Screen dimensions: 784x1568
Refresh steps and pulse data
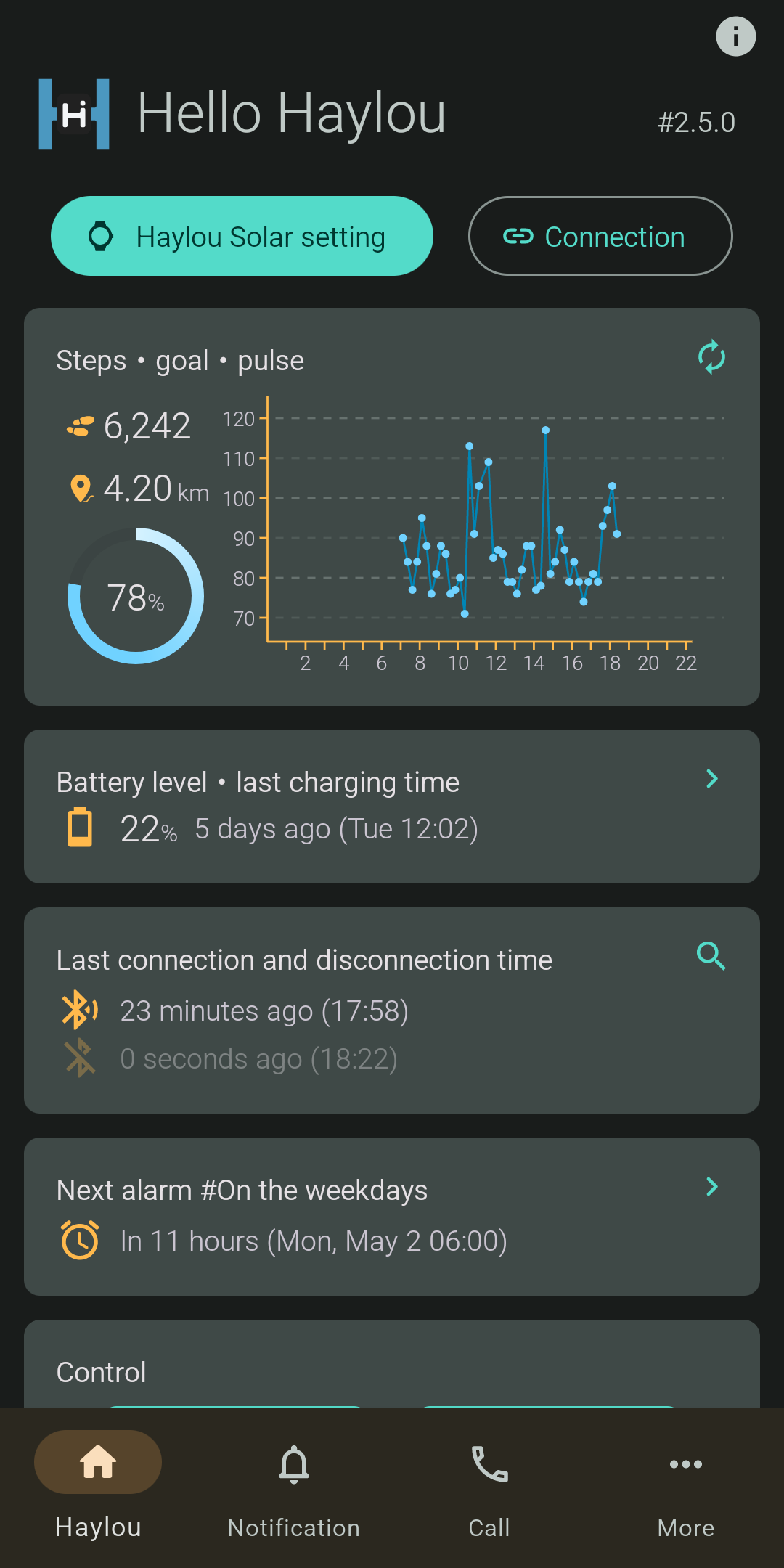(711, 357)
